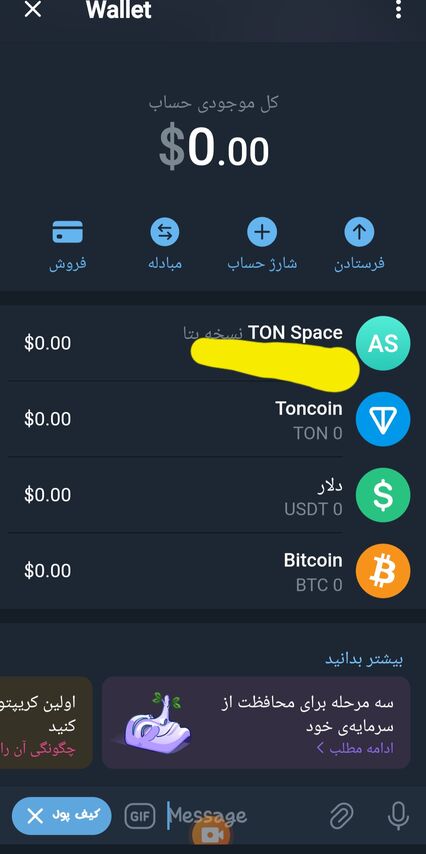This screenshot has height=854, width=426.
Task: Tap شارژ حساب to top up the account
Action: tap(262, 244)
